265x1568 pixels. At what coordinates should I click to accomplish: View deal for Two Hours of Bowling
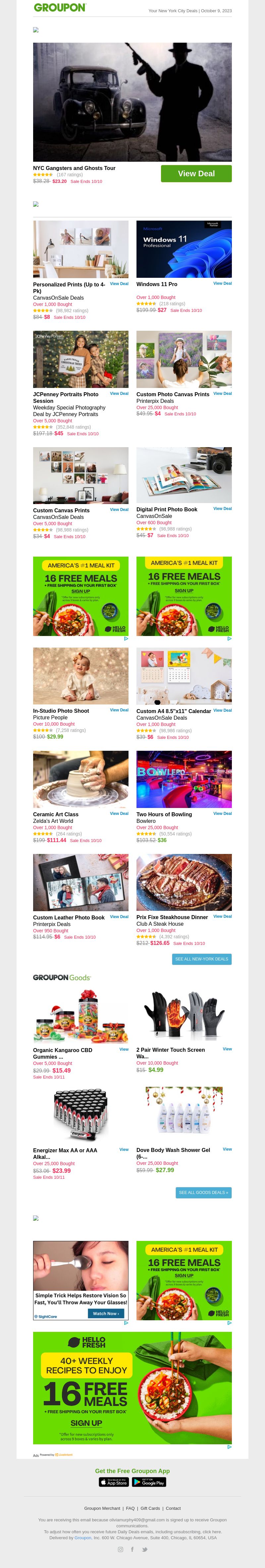pyautogui.click(x=222, y=814)
